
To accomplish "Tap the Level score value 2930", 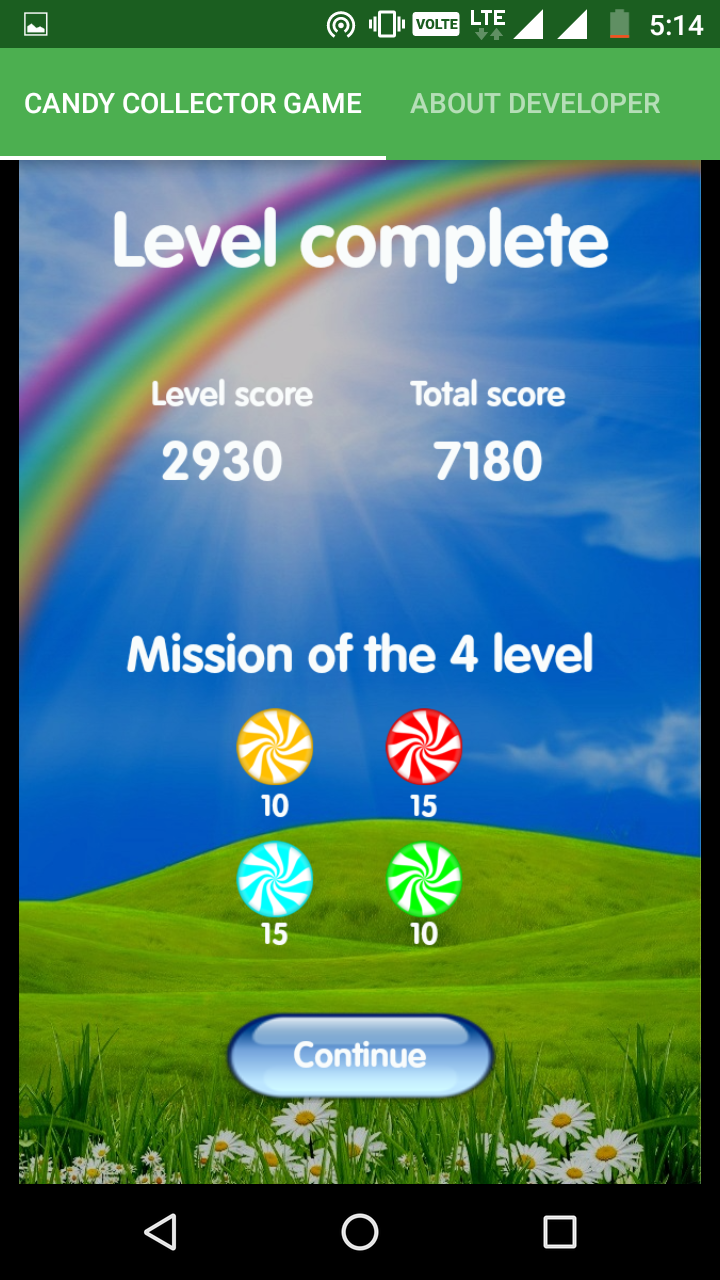I will 222,460.
